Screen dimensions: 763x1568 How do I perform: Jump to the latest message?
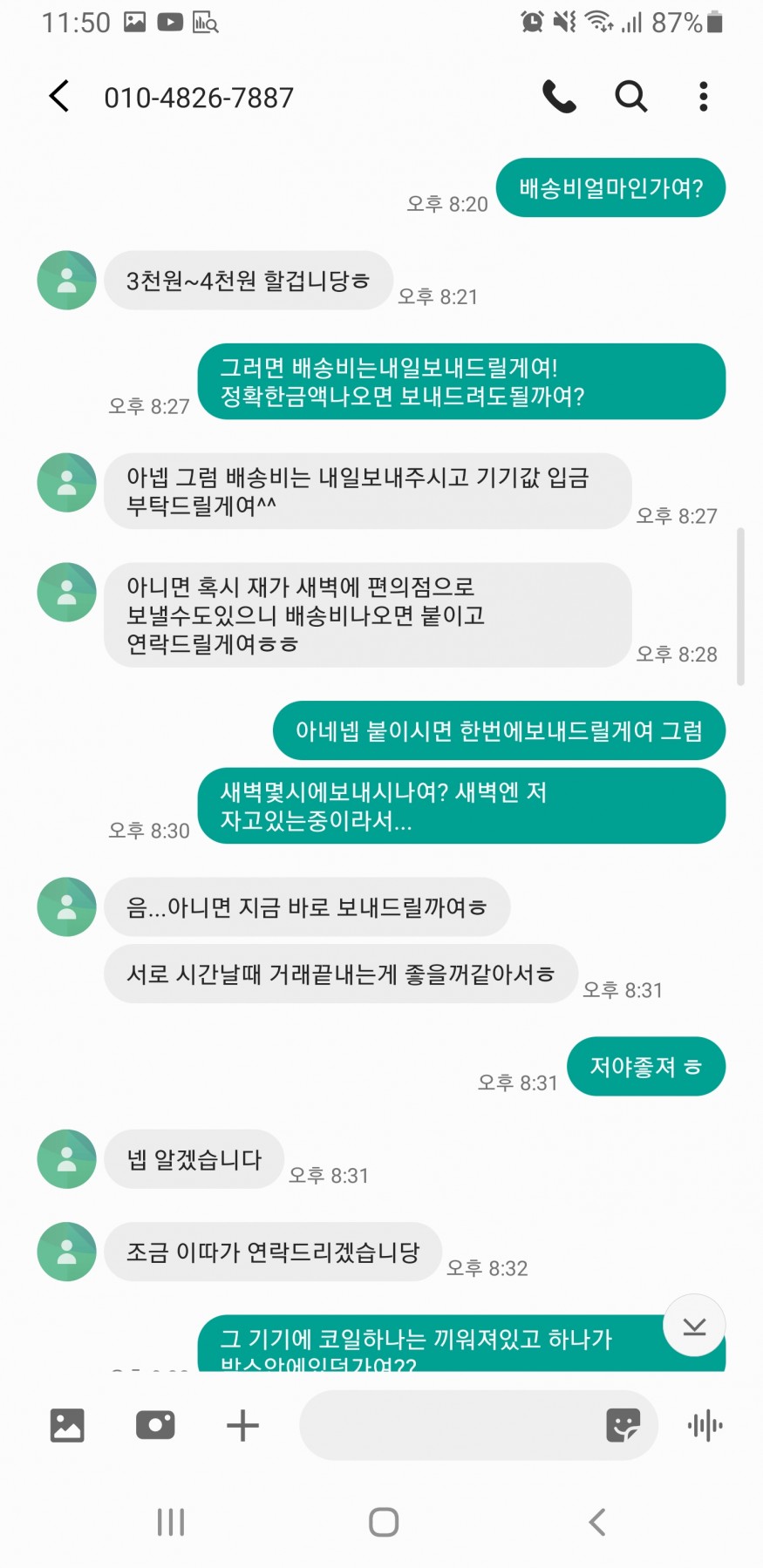pos(694,1326)
